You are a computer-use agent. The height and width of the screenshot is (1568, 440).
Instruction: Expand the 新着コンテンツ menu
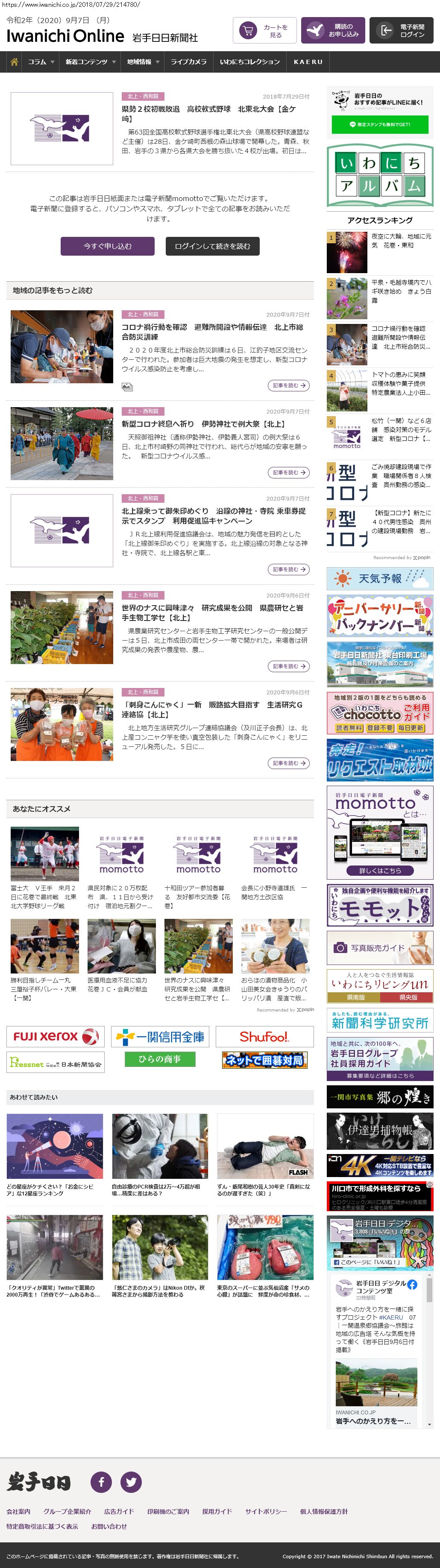(90, 62)
